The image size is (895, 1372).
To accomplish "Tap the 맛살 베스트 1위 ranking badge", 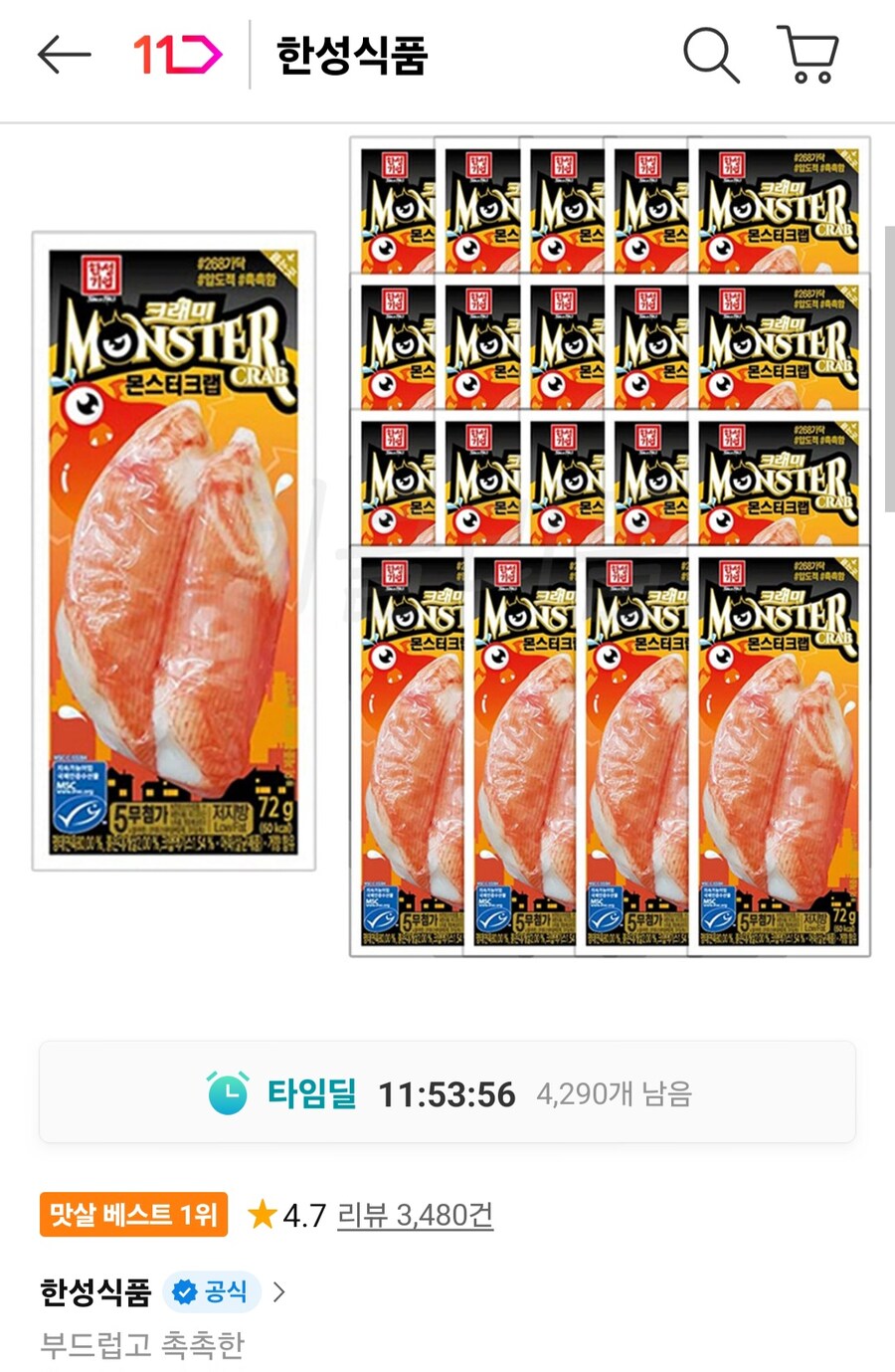I will (132, 1215).
